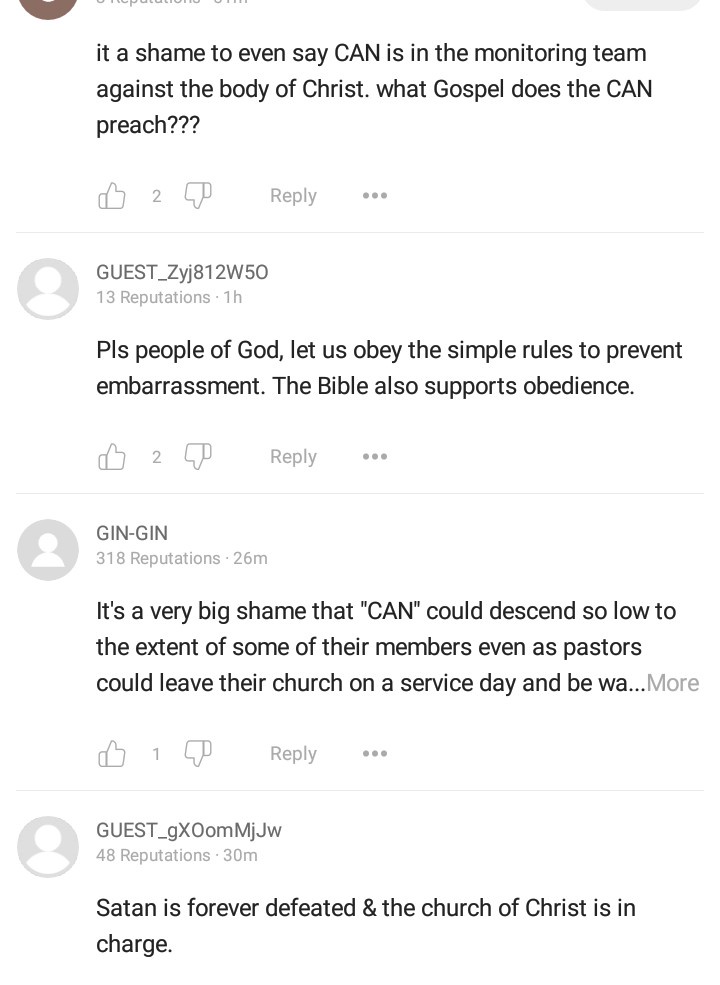720x985 pixels.
Task: Open GIN-GIN's profile avatar
Action: [48, 550]
